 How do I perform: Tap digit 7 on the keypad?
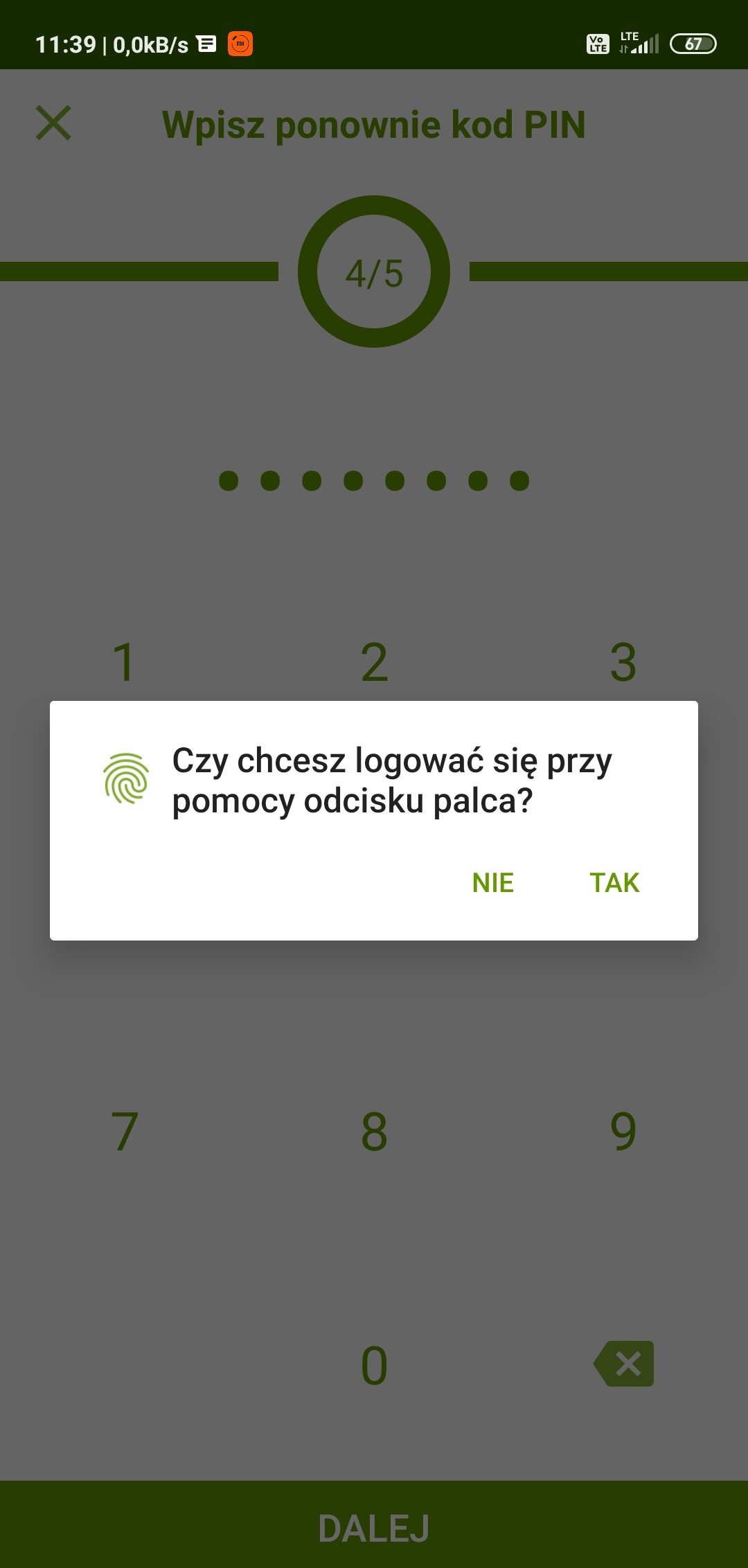[125, 1132]
